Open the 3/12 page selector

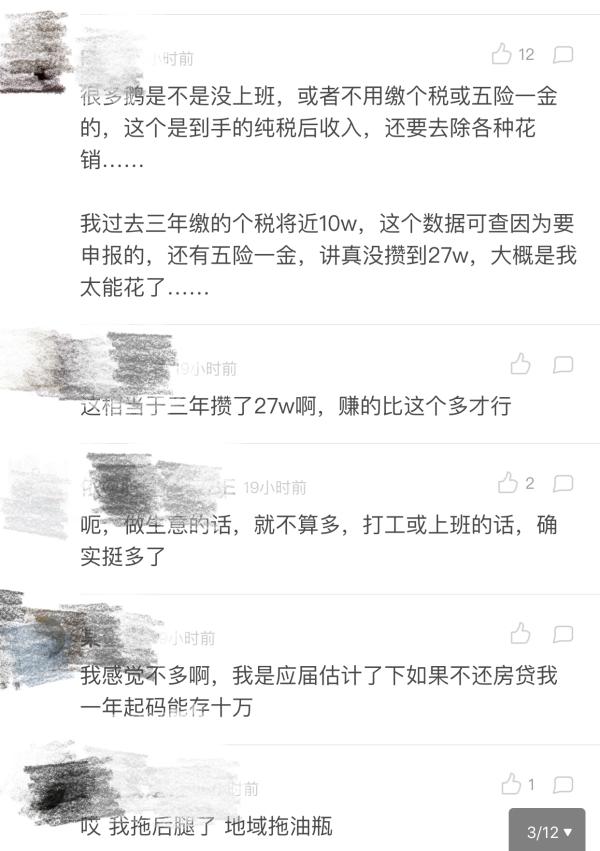(548, 831)
